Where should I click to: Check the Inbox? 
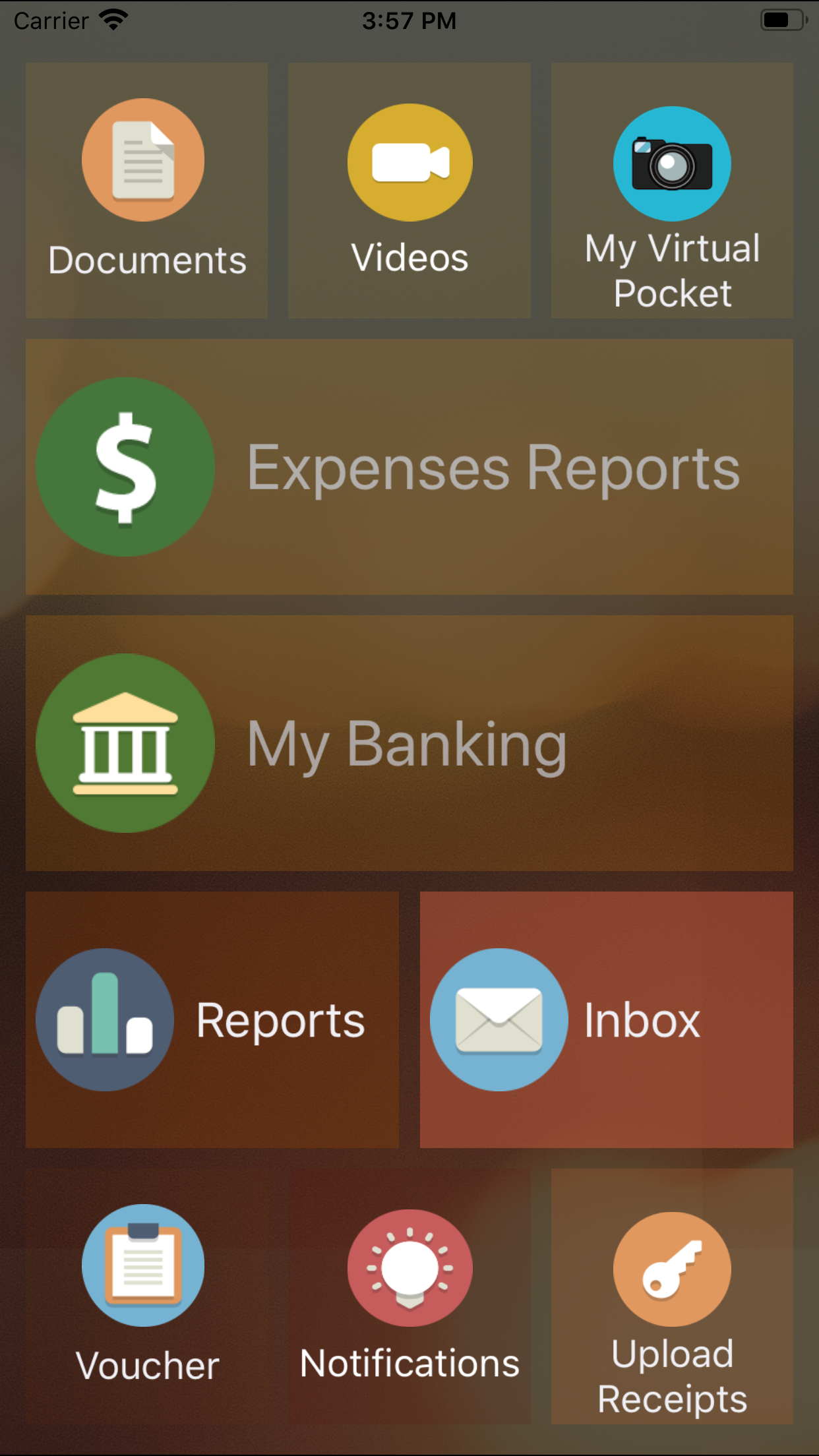point(607,1019)
